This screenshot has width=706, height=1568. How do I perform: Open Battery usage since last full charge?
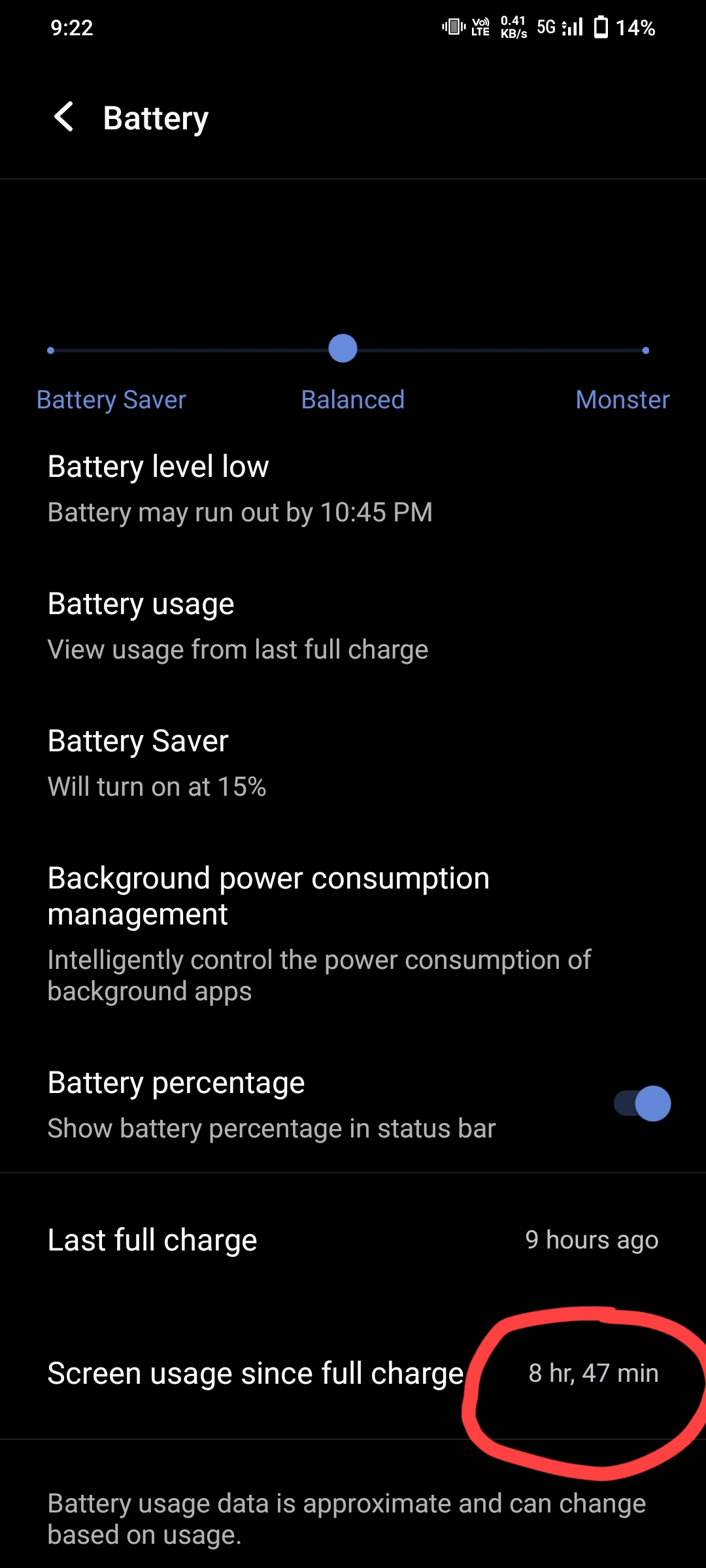[x=238, y=626]
